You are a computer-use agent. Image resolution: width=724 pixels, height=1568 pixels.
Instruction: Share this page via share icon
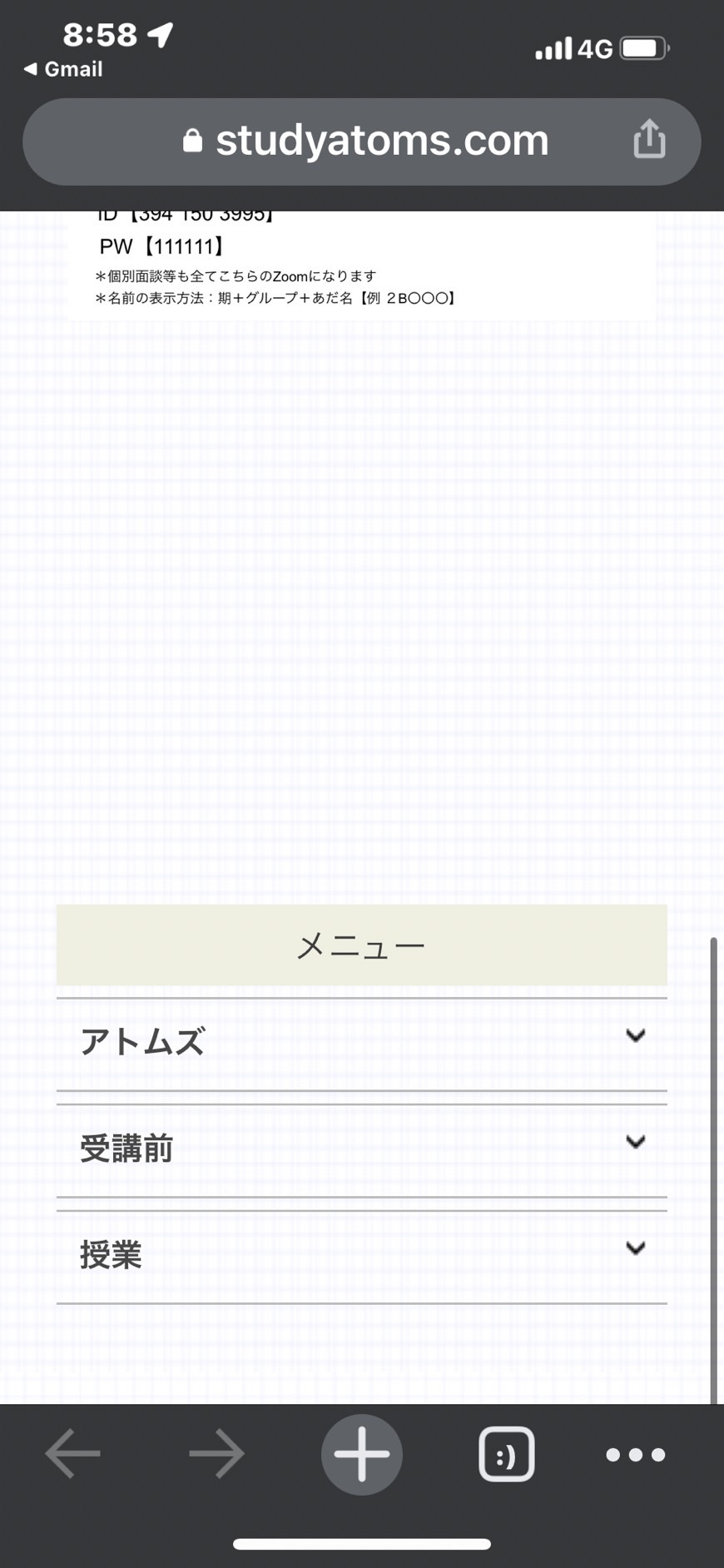[x=649, y=138]
